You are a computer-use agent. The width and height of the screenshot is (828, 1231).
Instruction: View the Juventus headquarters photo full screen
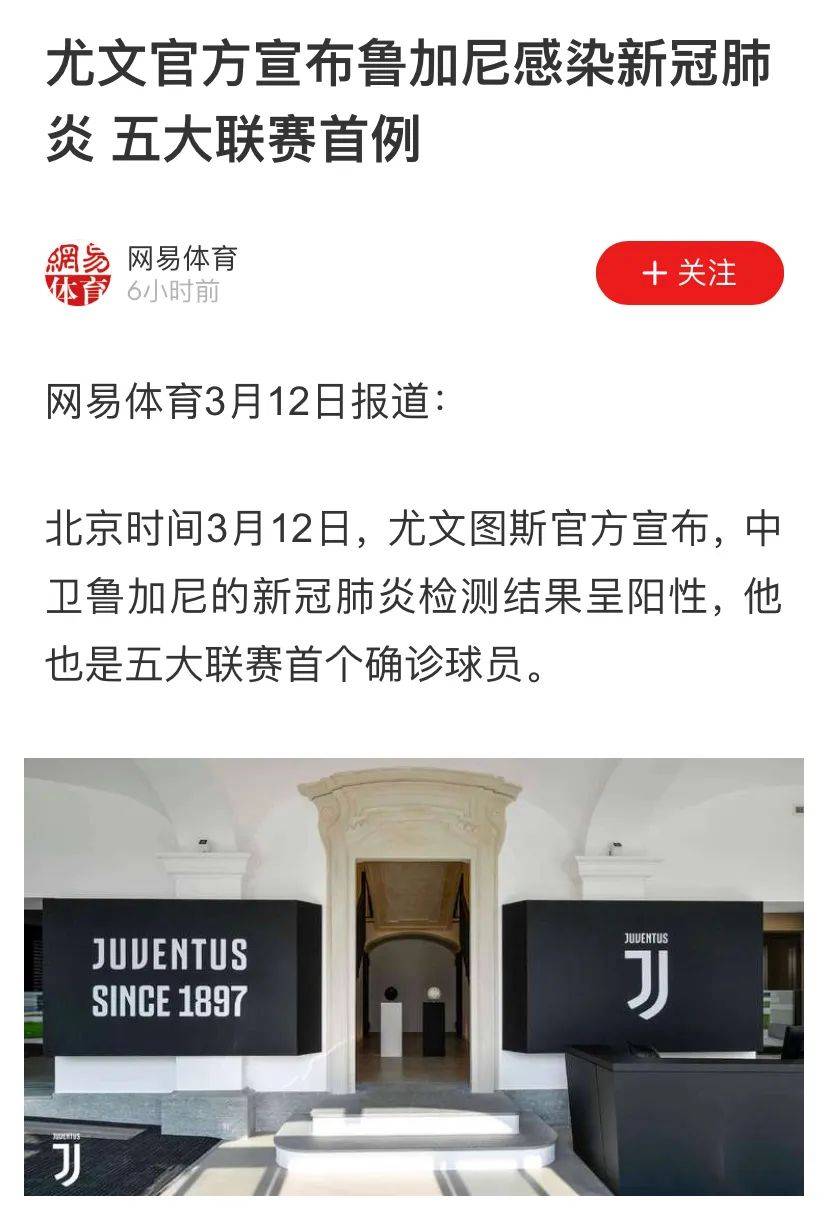[x=414, y=975]
